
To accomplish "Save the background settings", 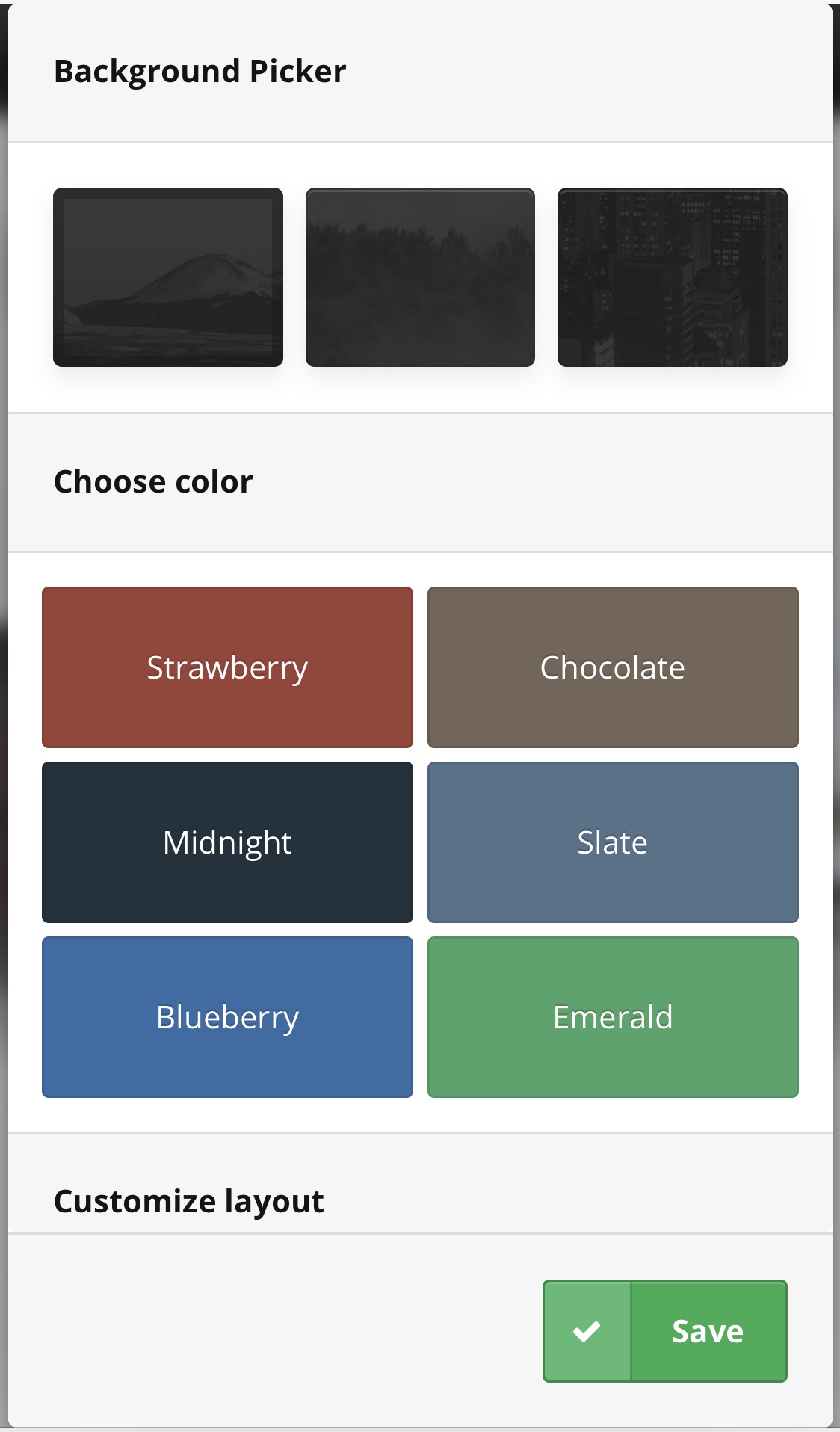I will tap(665, 1331).
